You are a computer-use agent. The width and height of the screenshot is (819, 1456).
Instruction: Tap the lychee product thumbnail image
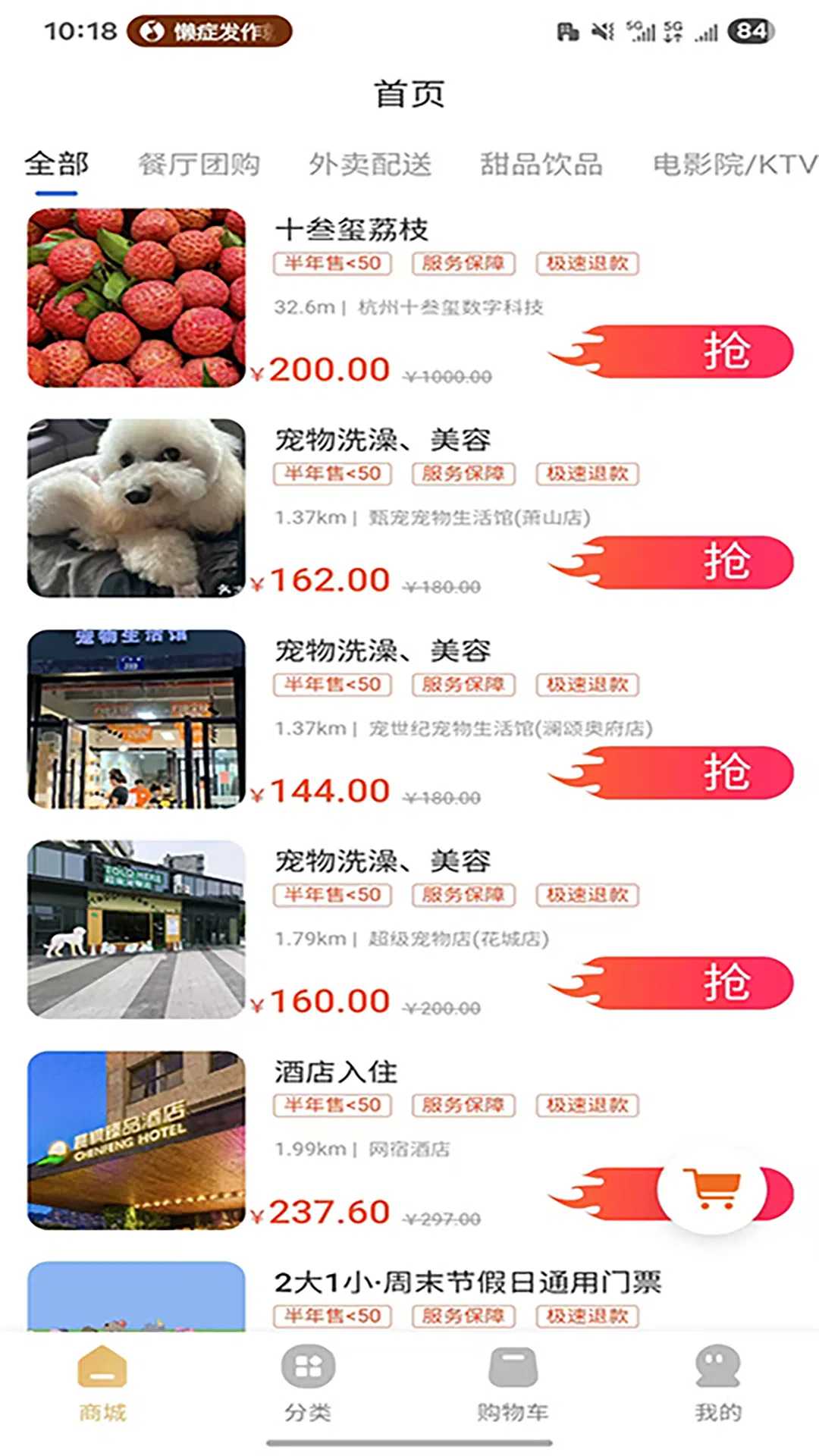pos(137,300)
